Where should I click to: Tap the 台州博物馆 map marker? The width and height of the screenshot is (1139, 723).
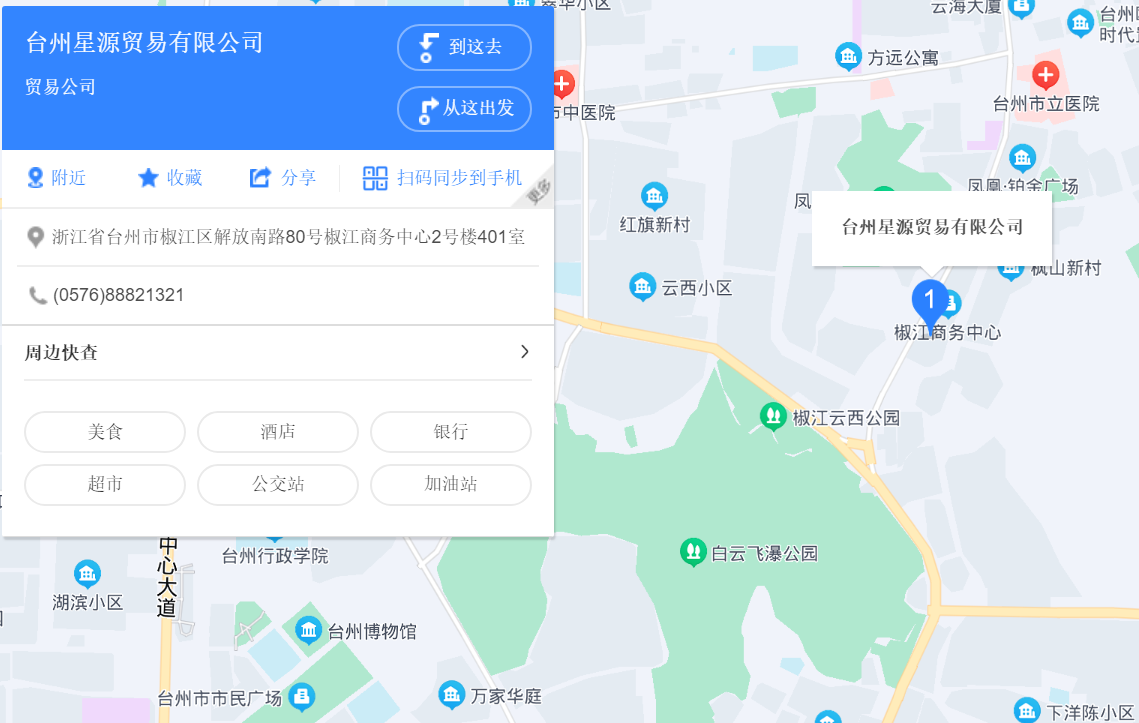(x=309, y=630)
